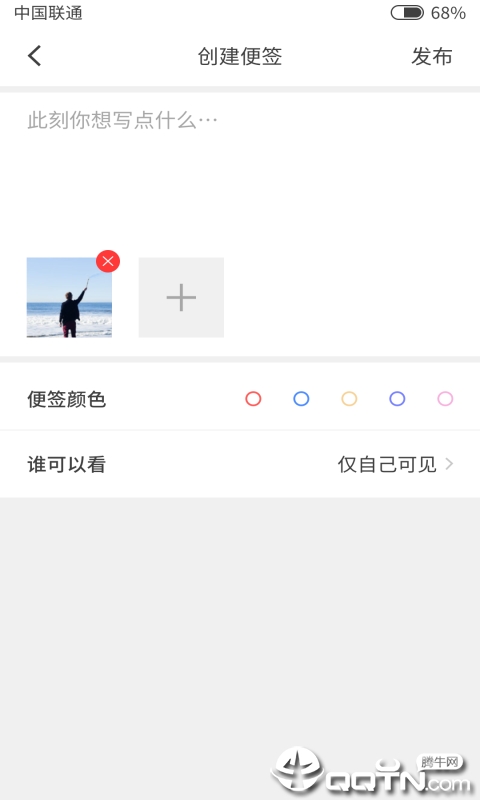Pick the yellow note color
Image resolution: width=480 pixels, height=800 pixels.
349,398
